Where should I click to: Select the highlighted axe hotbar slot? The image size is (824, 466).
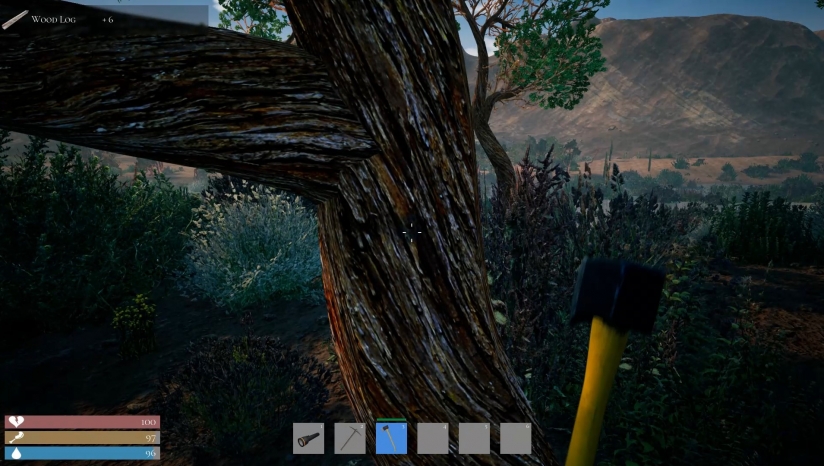pos(391,438)
